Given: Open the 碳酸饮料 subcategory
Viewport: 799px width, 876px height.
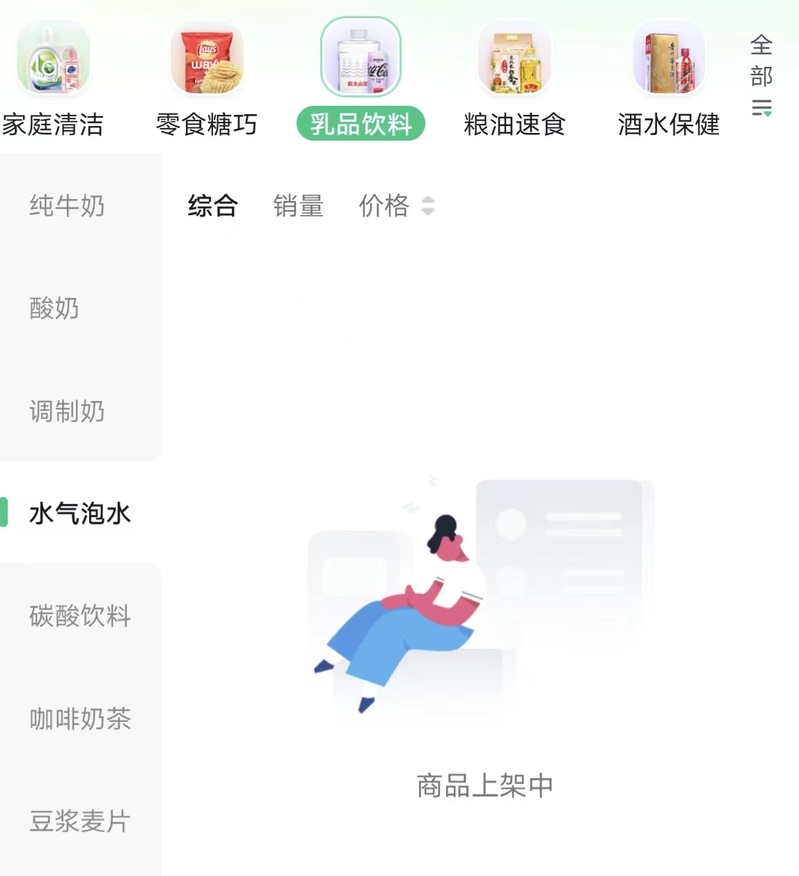Looking at the screenshot, I should tap(80, 616).
